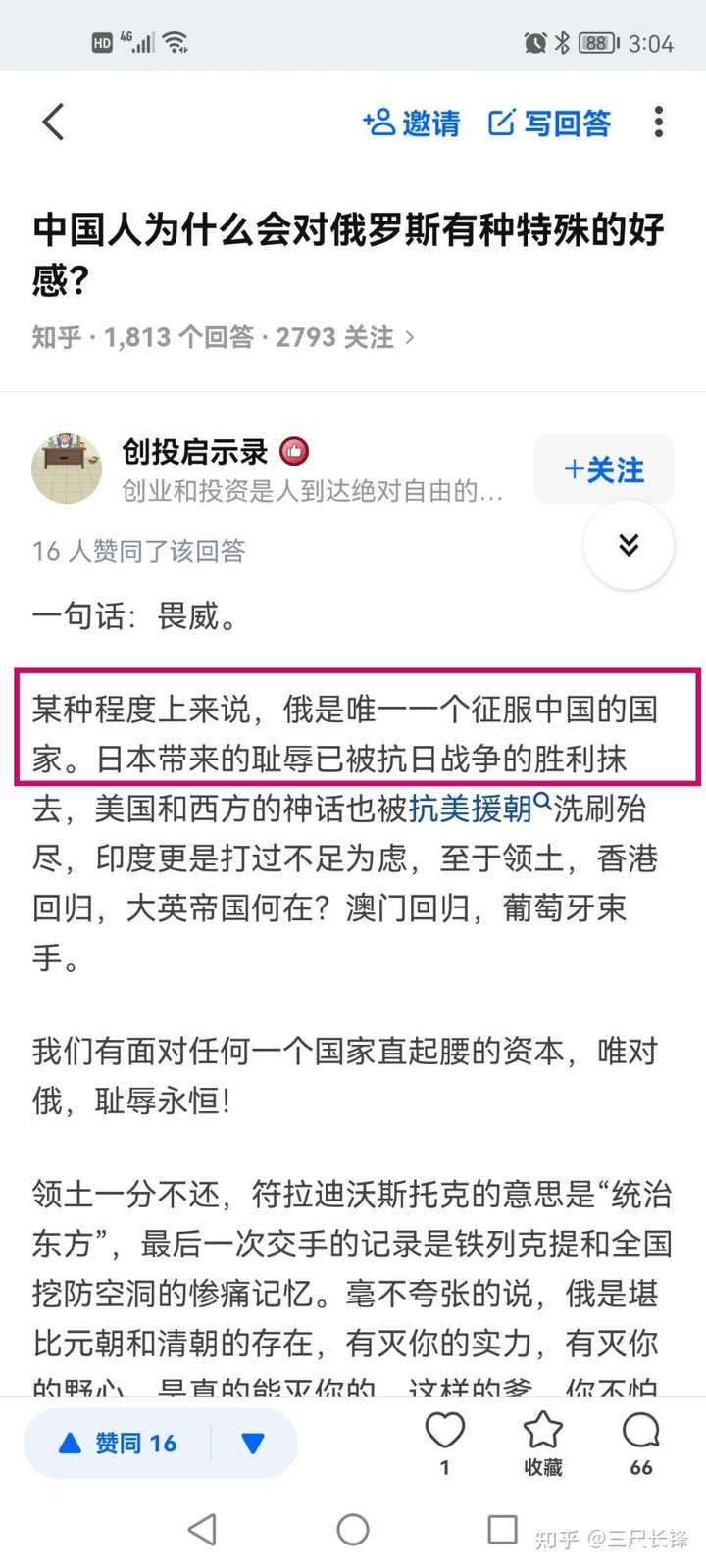Viewport: 706px width, 1568px height.
Task: Tap 邀请 to invite someone to answer
Action: tap(411, 122)
